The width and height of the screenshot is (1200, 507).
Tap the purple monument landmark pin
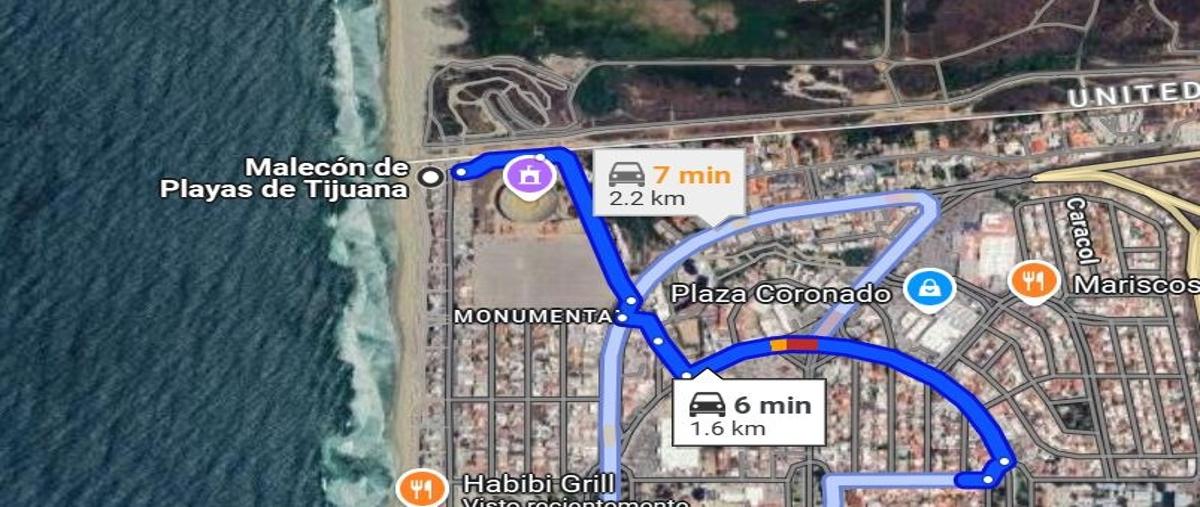click(x=530, y=175)
